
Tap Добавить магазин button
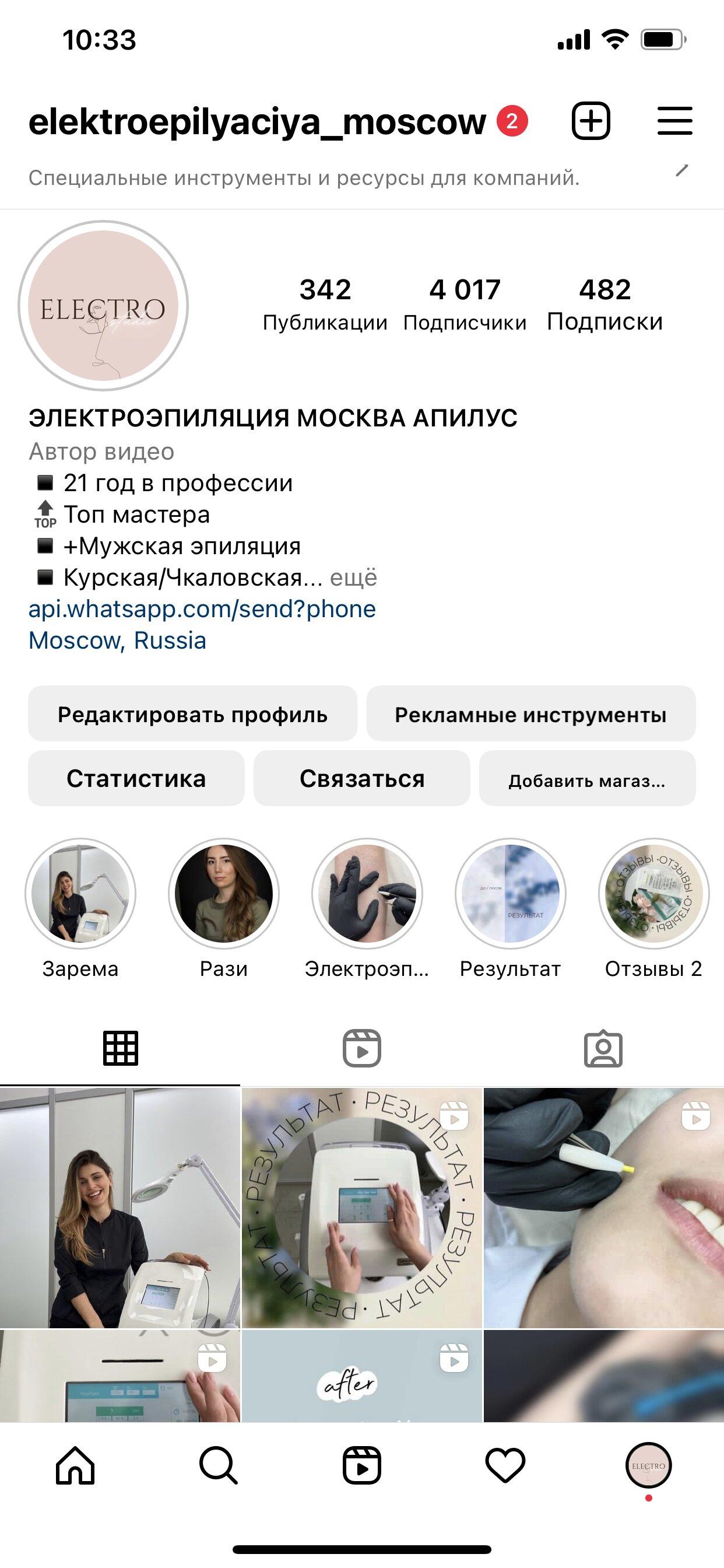pos(587,779)
